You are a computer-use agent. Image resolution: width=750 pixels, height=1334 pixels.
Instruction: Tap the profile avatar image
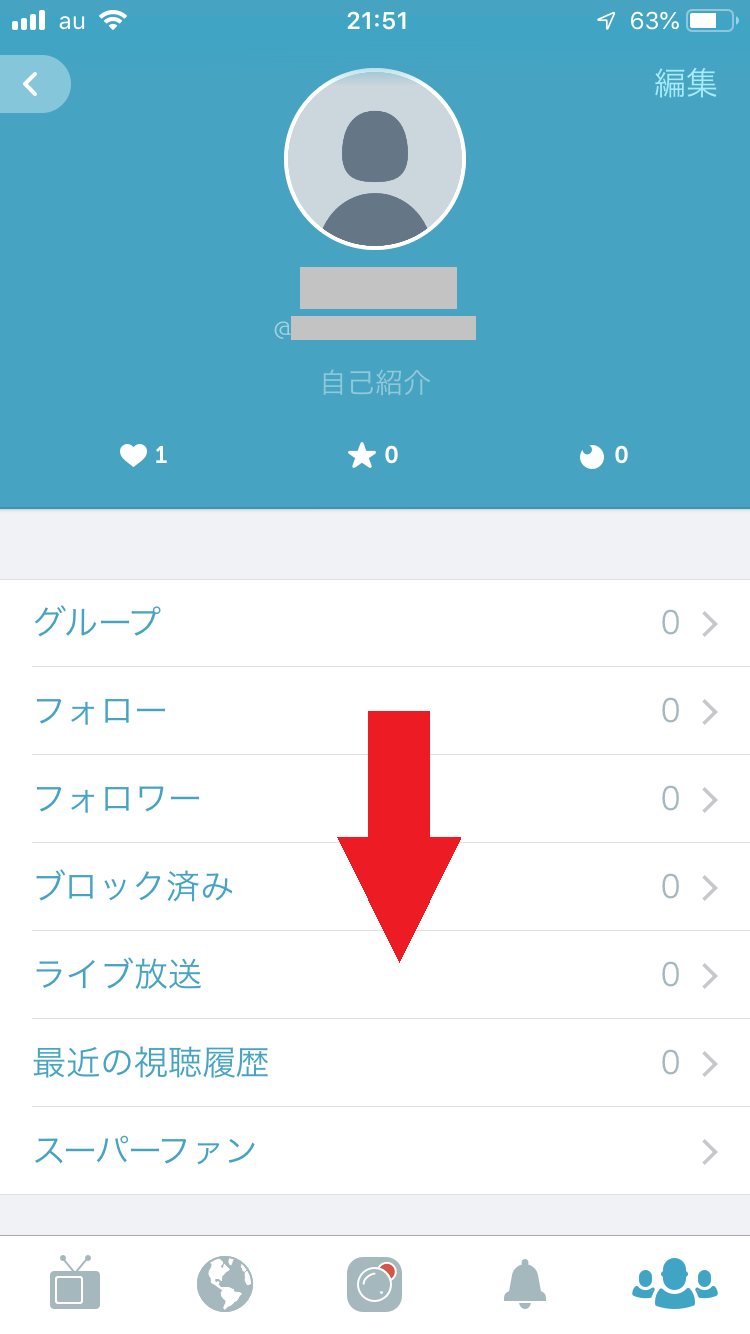[x=375, y=159]
